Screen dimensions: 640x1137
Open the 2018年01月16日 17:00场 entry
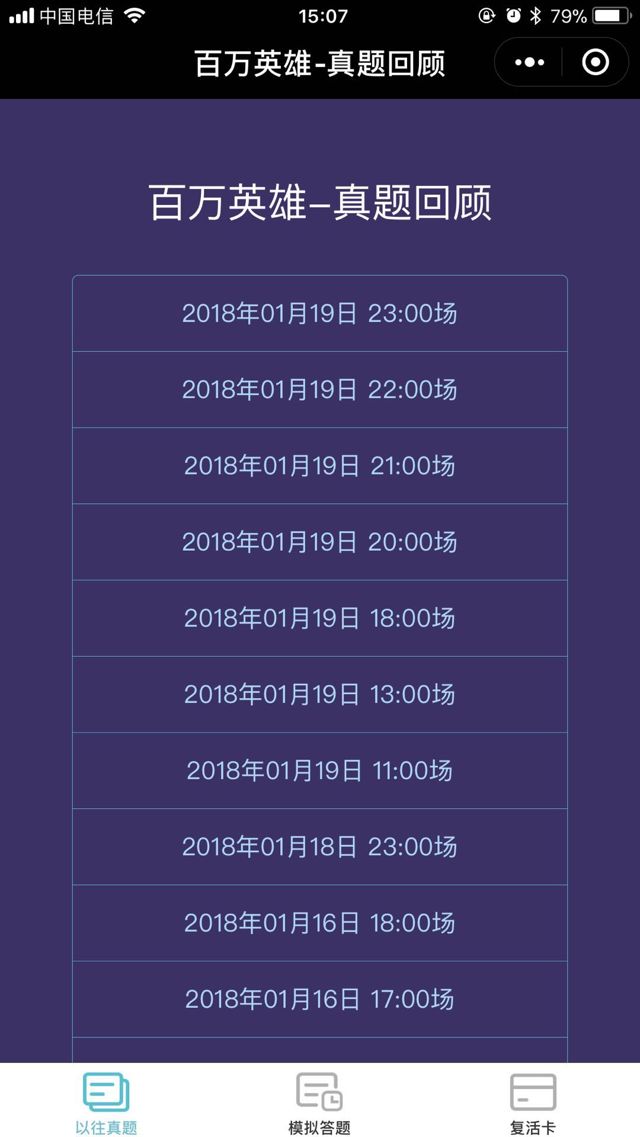coord(320,999)
